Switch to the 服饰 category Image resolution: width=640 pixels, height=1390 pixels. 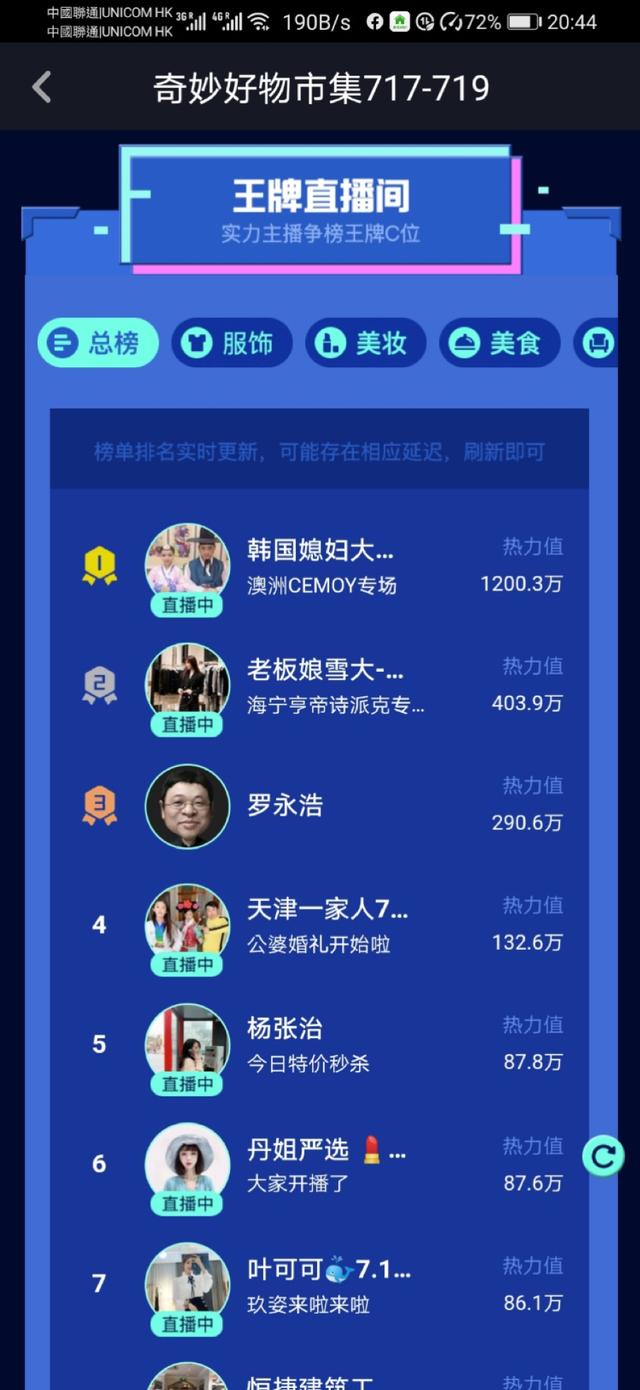click(231, 344)
